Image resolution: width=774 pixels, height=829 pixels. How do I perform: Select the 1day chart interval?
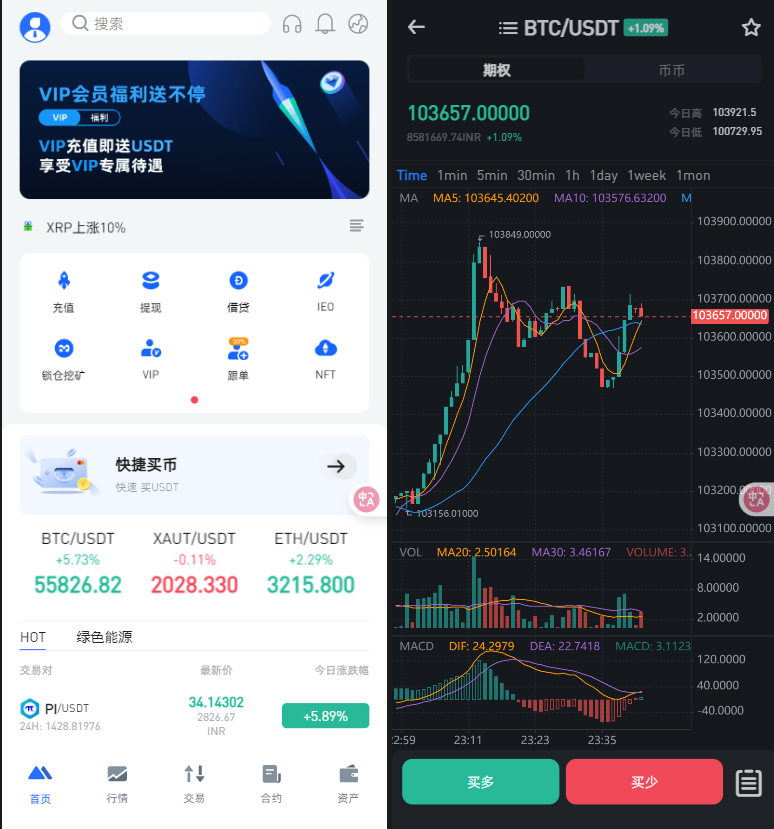[x=603, y=175]
